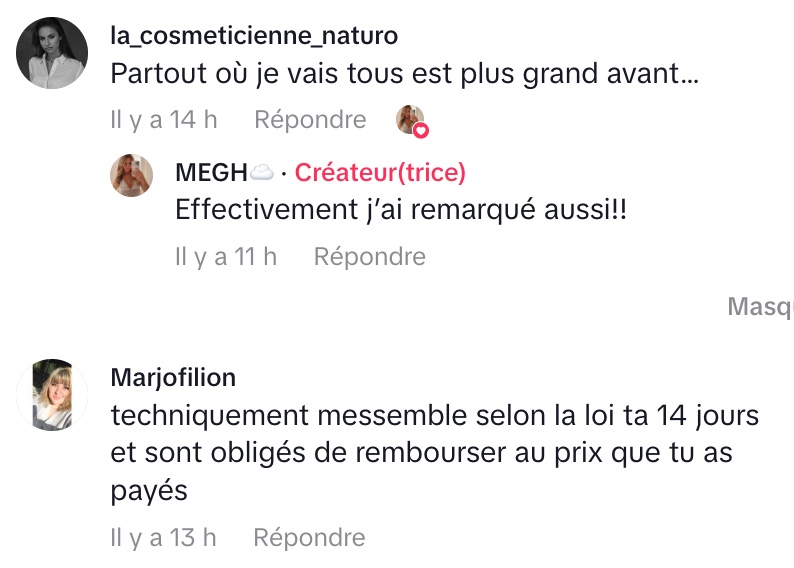Reply to la_cosmeticienne_naturo's comment
The height and width of the screenshot is (568, 794).
tap(310, 120)
